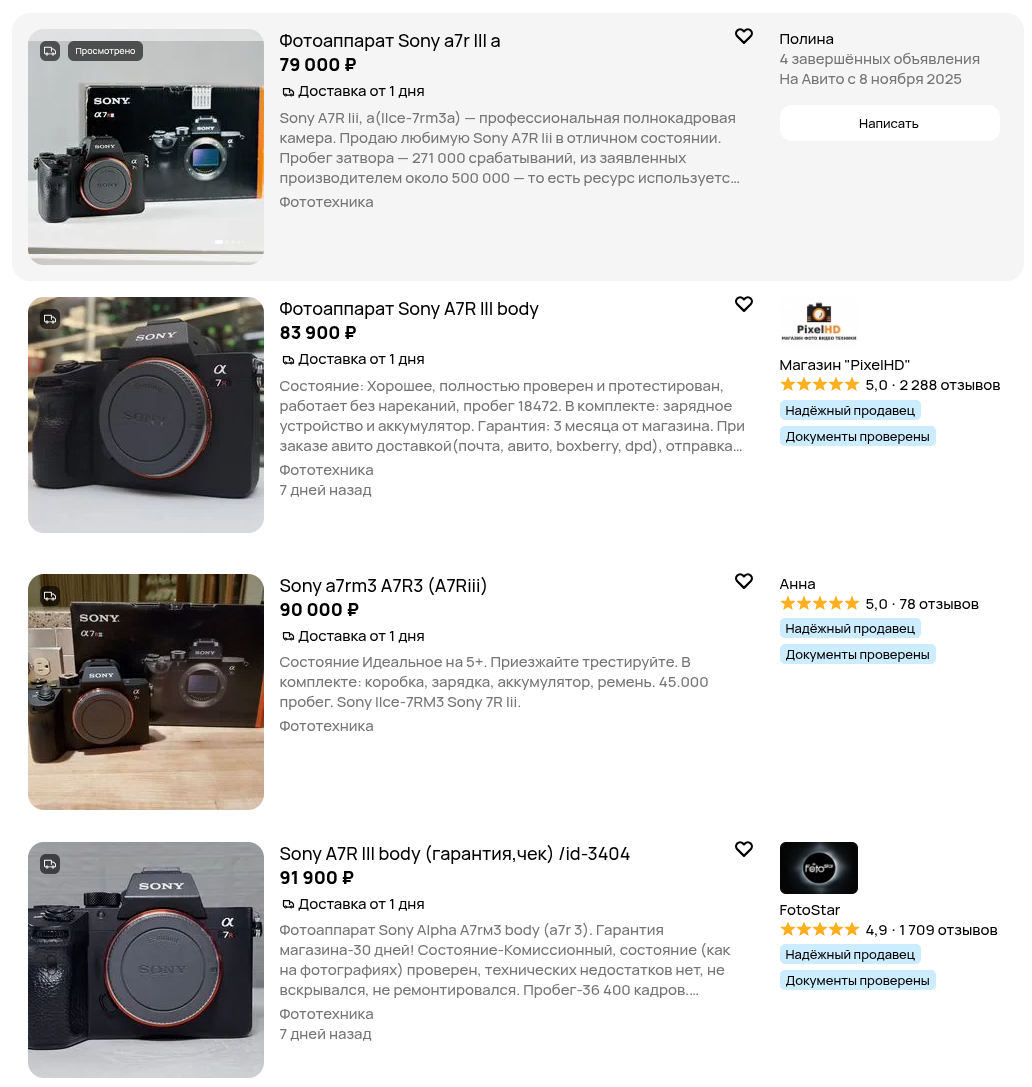Open the listing titled Фотоаппарат Sony A7R III body
The width and height of the screenshot is (1032, 1087).
408,309
